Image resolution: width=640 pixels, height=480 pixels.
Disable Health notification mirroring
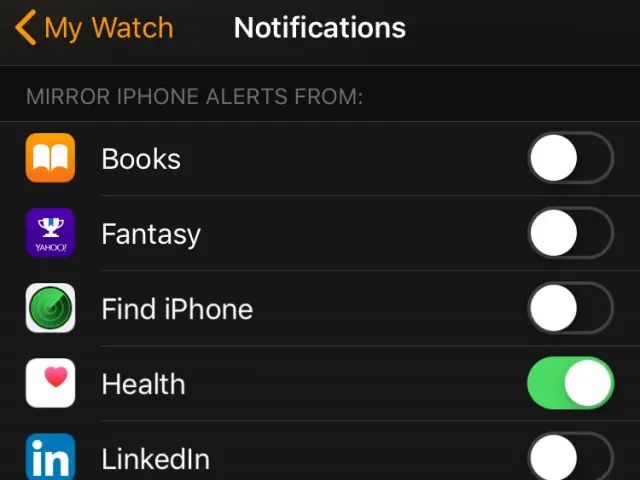(x=570, y=384)
